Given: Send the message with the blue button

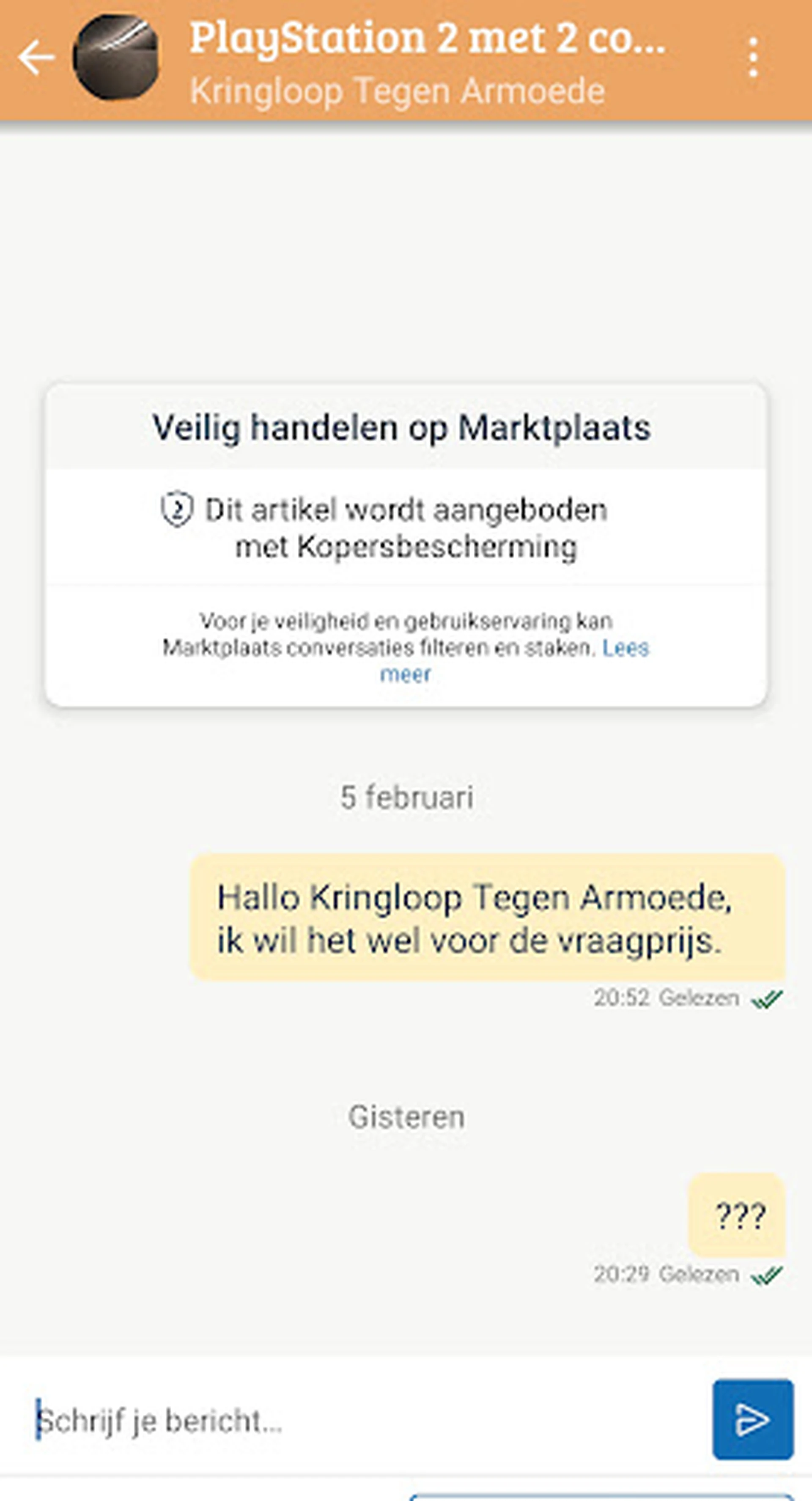Looking at the screenshot, I should point(752,1419).
